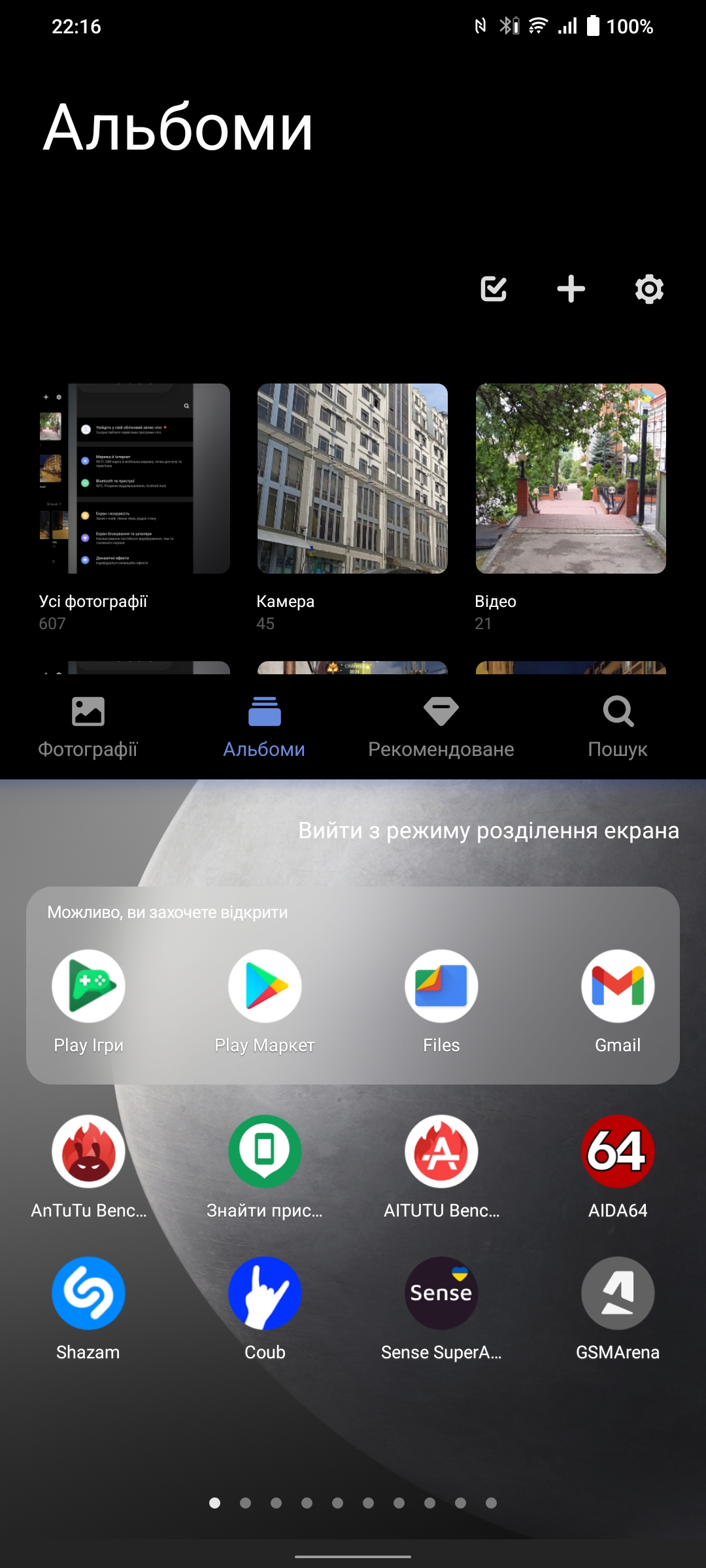The width and height of the screenshot is (706, 1568).
Task: Create a new album with plus icon
Action: point(571,289)
